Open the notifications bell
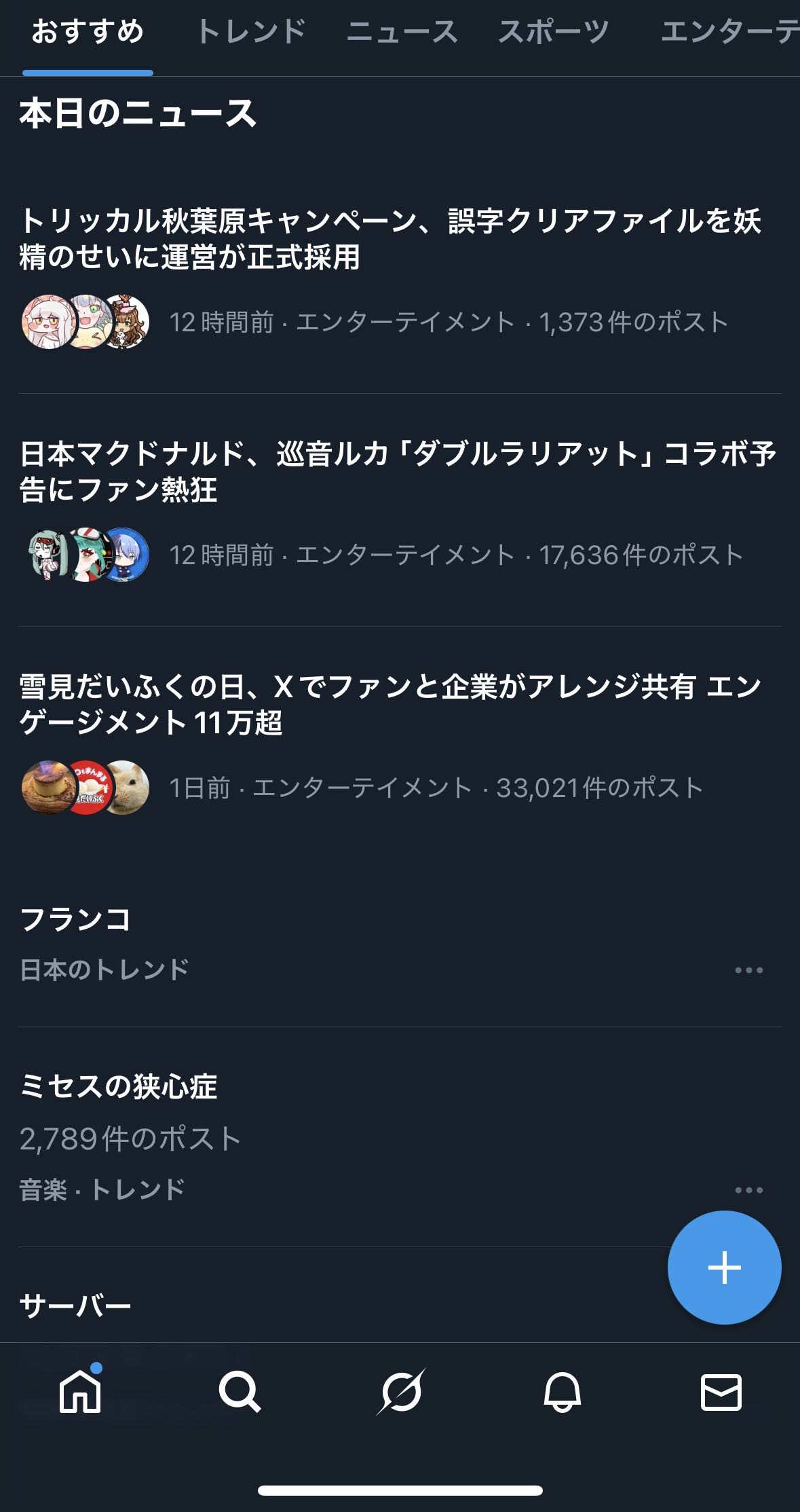The image size is (800, 1512). [x=562, y=1392]
